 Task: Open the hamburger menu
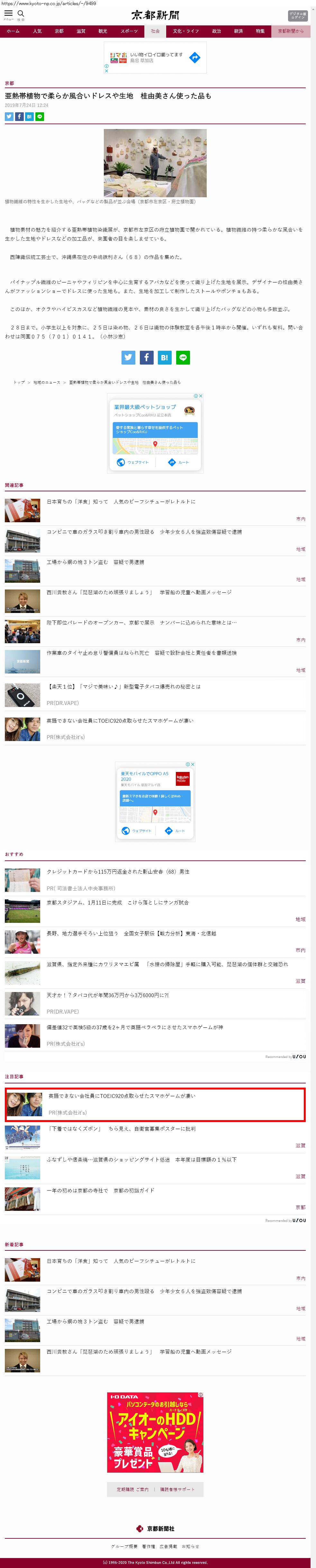[8, 14]
